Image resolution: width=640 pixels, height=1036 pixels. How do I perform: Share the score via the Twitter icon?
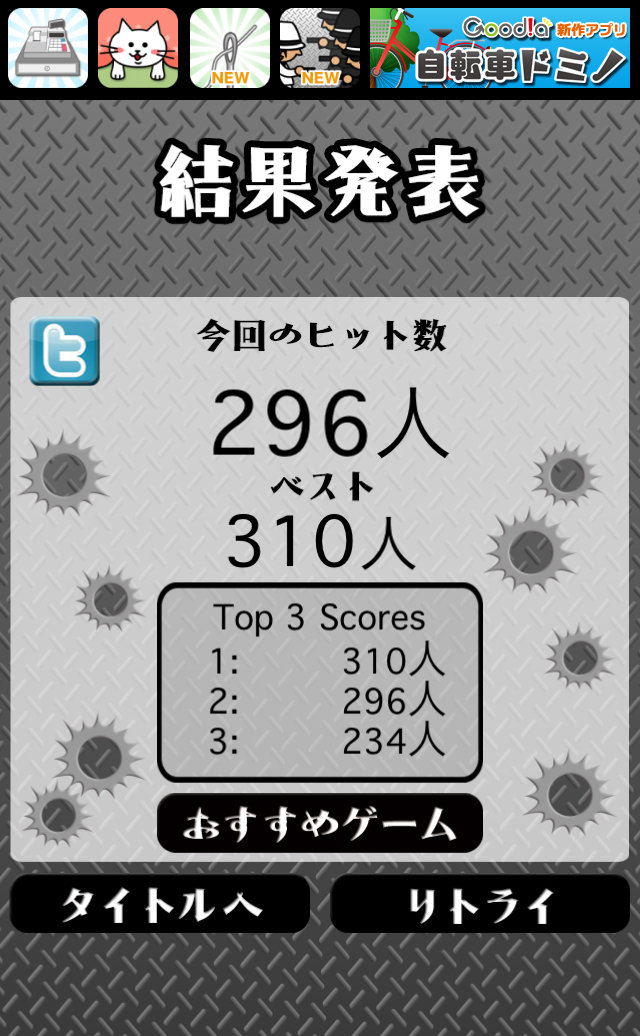tap(65, 351)
